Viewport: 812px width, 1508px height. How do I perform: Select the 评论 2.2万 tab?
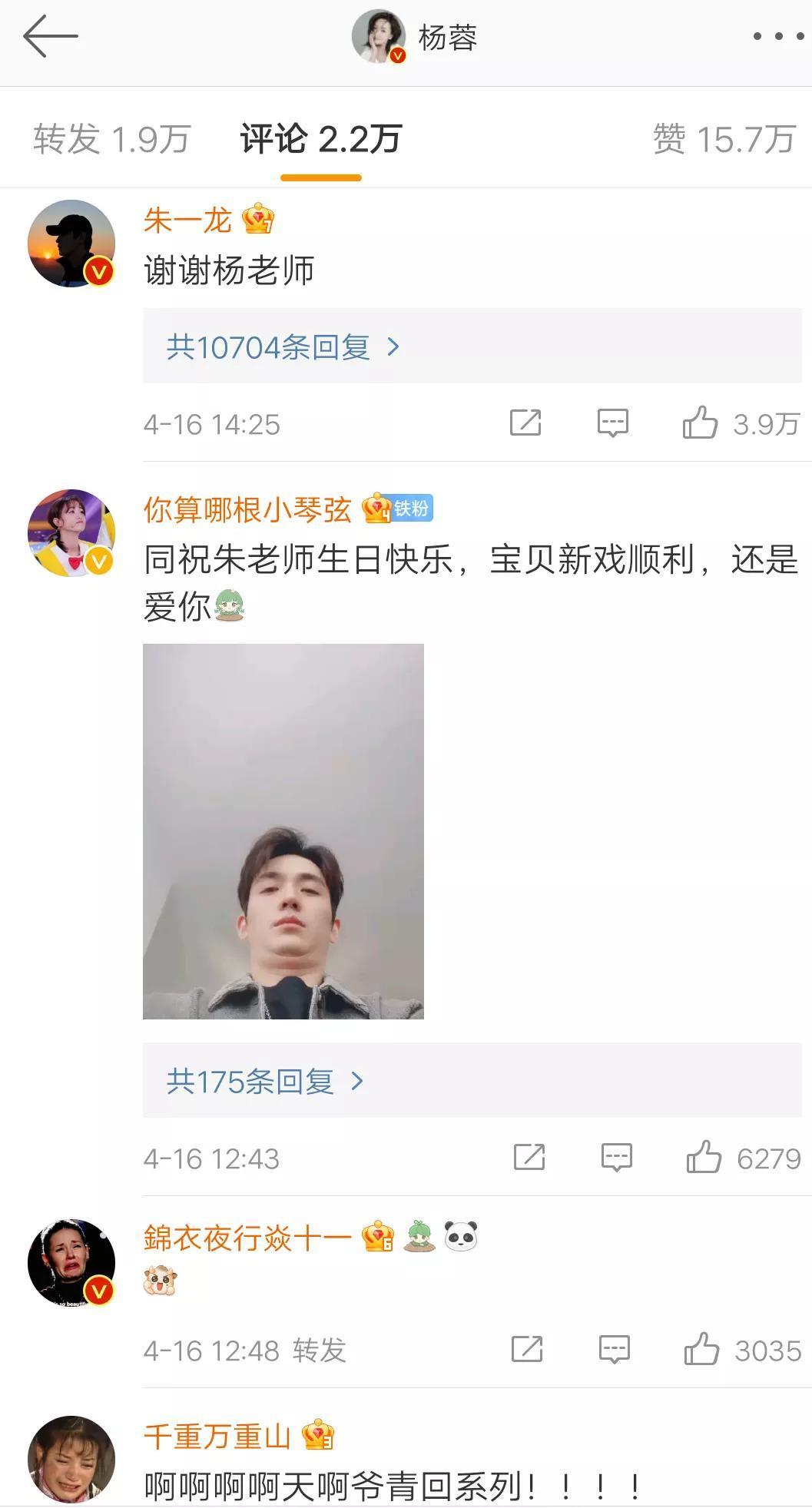320,139
